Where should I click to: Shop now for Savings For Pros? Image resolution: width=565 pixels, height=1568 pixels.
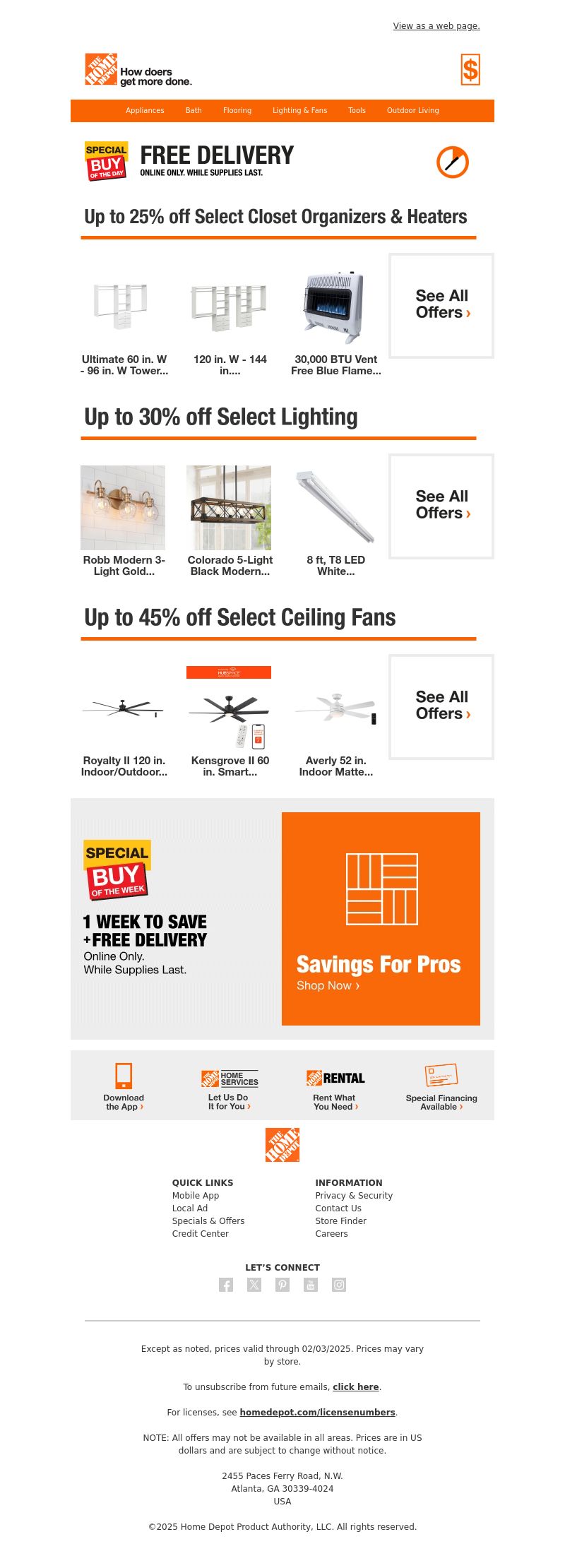coord(328,985)
